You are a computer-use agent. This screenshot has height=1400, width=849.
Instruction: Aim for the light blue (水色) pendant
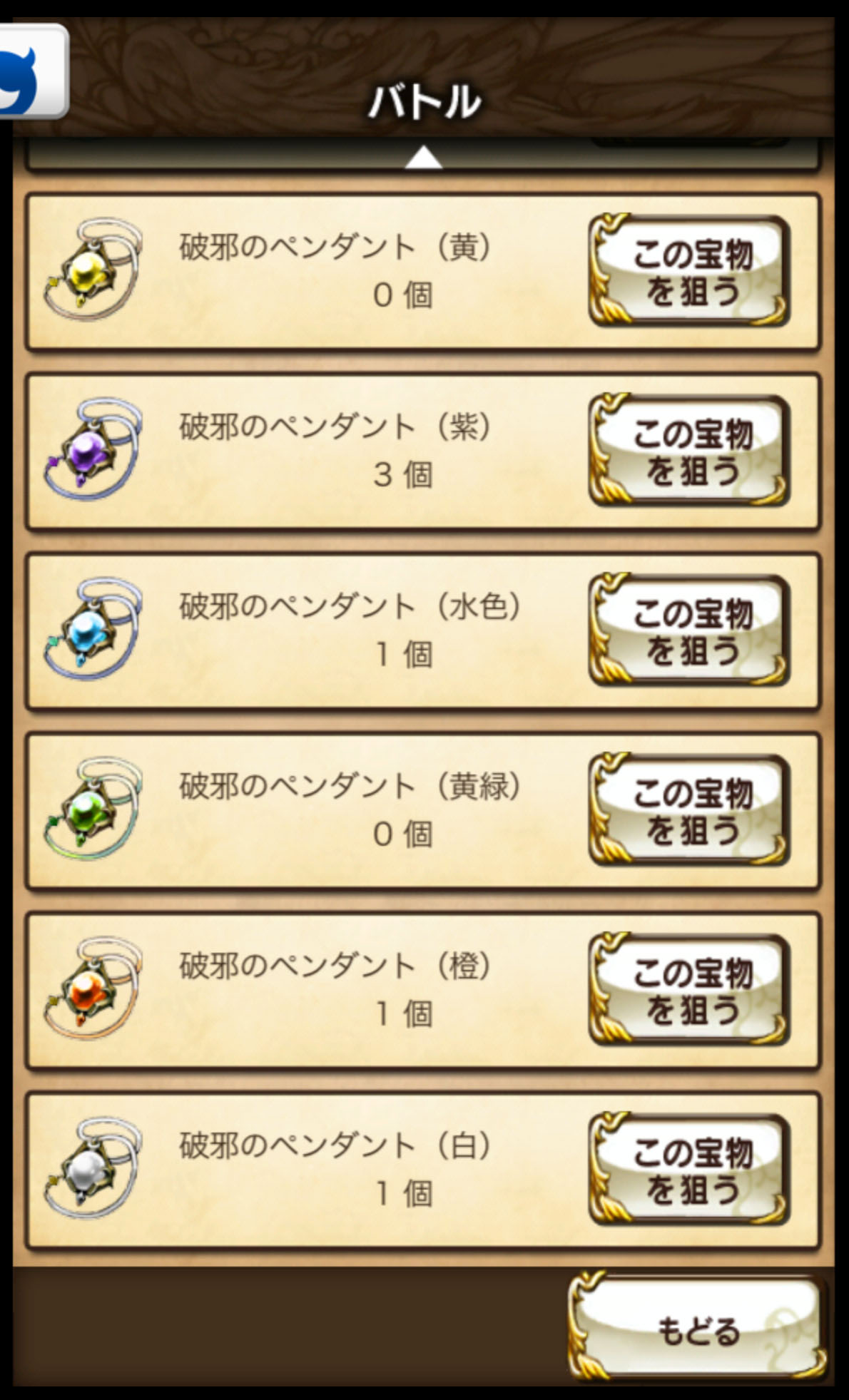pyautogui.click(x=689, y=631)
